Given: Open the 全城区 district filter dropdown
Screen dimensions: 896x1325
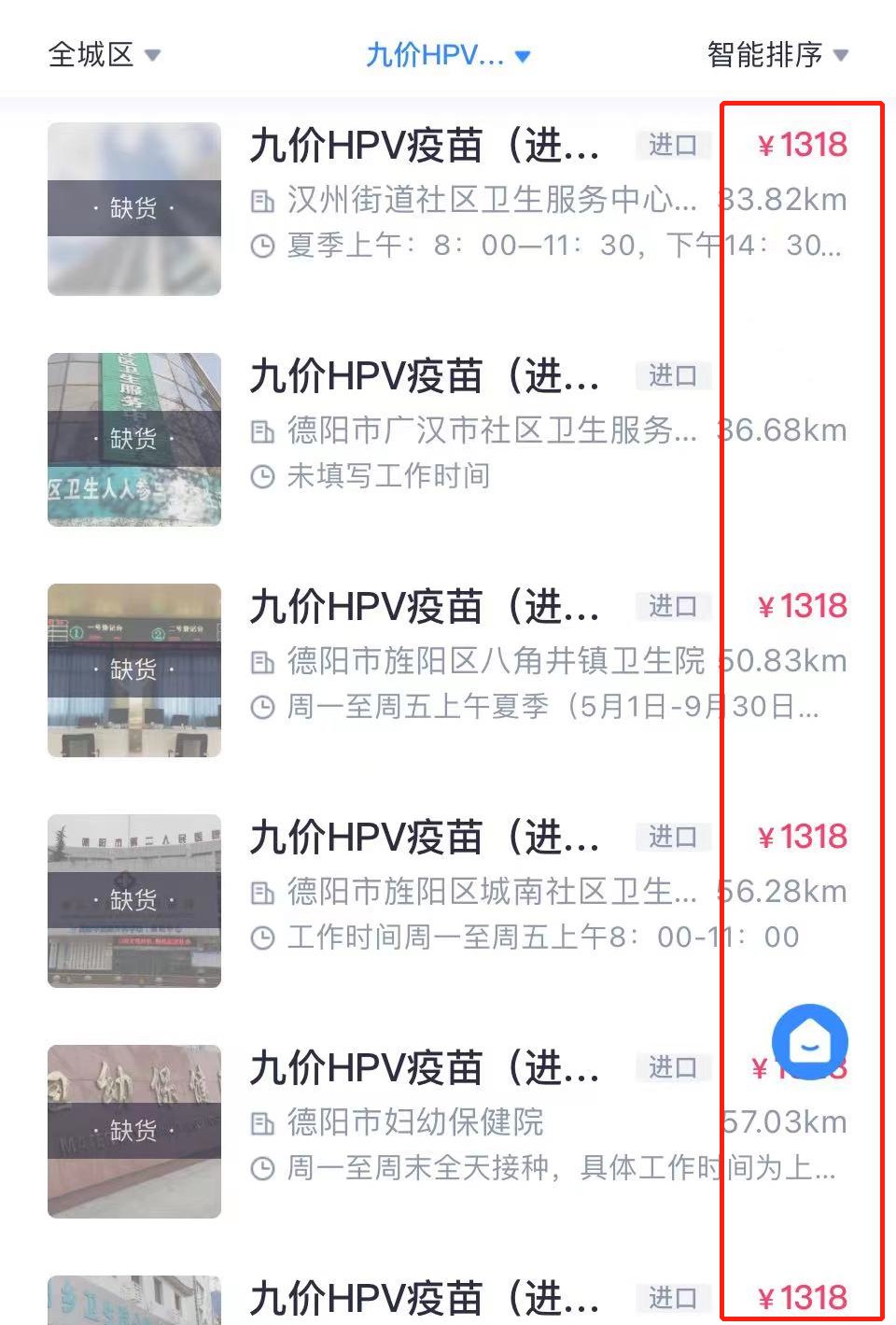Looking at the screenshot, I should [x=104, y=55].
